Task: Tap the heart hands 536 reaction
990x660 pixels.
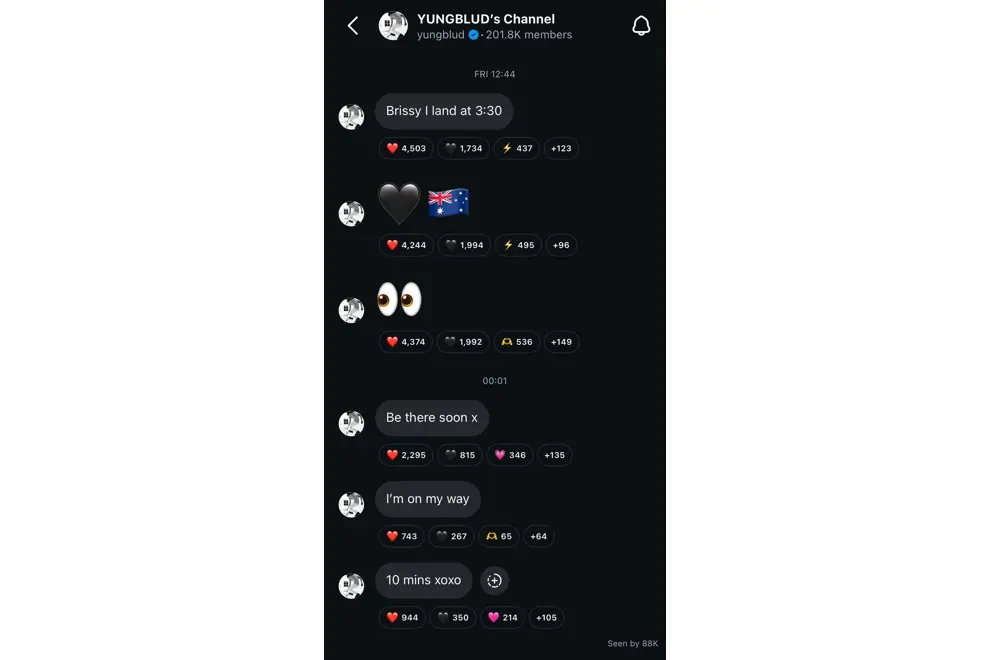Action: (518, 342)
